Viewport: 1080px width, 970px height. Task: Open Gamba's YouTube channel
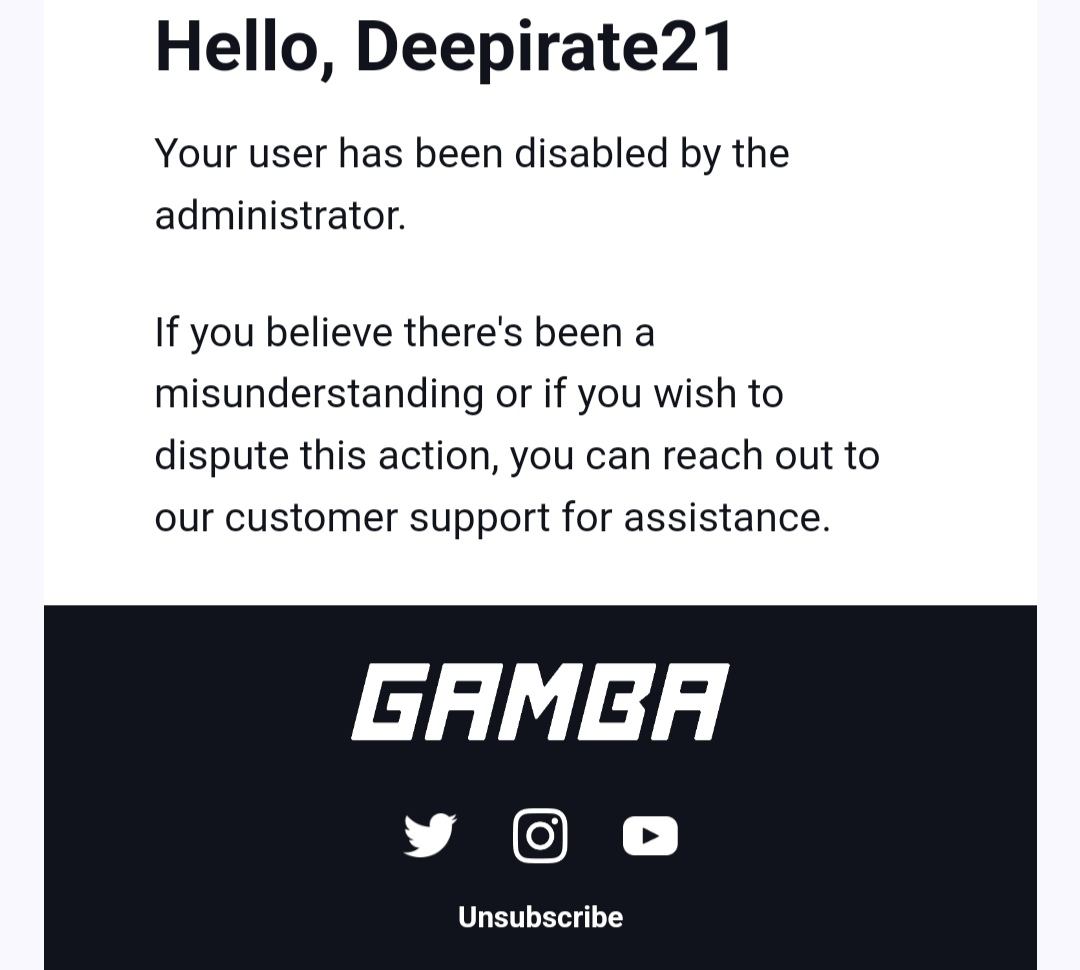pos(650,836)
